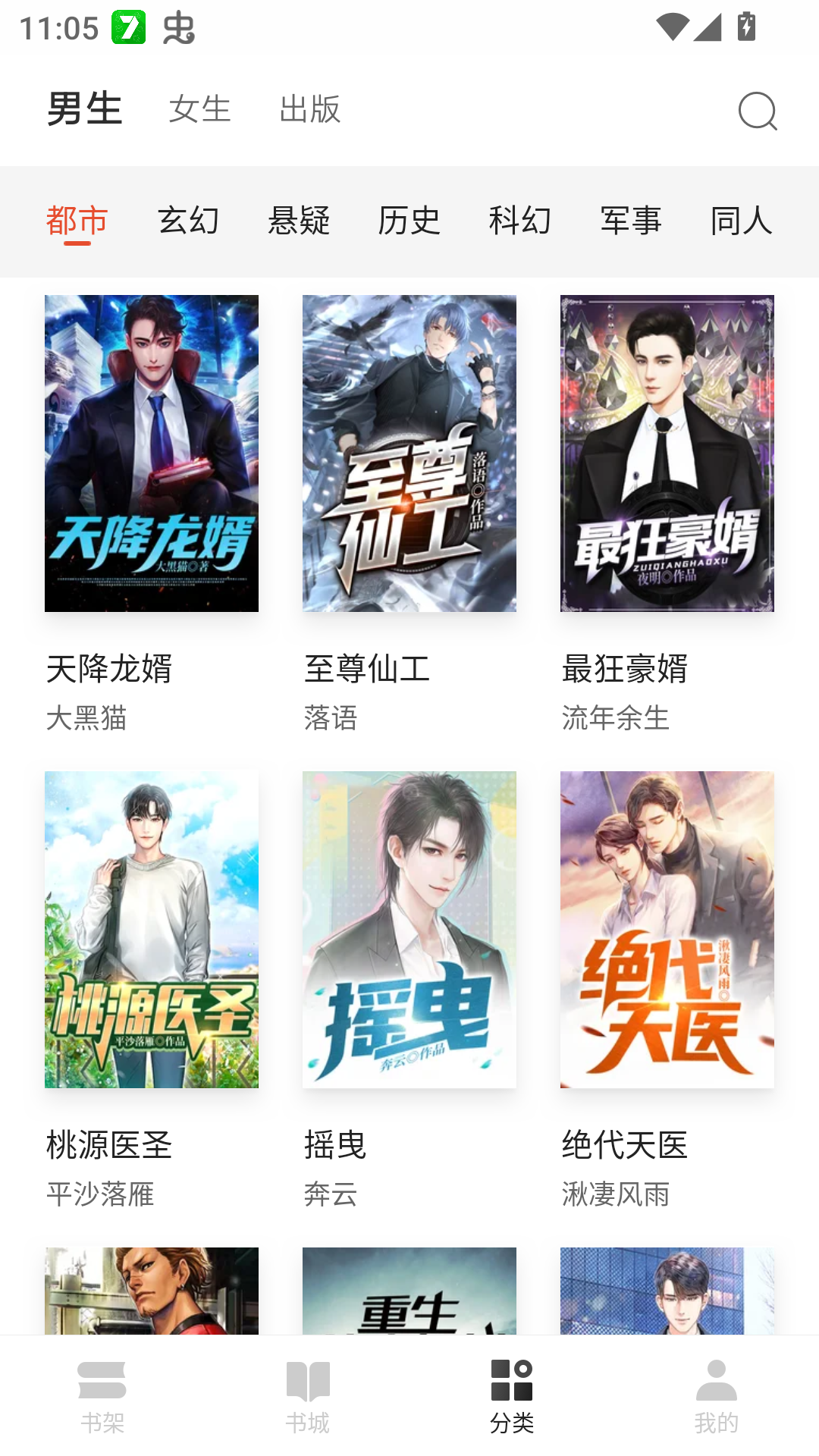The image size is (819, 1456).
Task: Select the 科幻 category
Action: point(519,221)
